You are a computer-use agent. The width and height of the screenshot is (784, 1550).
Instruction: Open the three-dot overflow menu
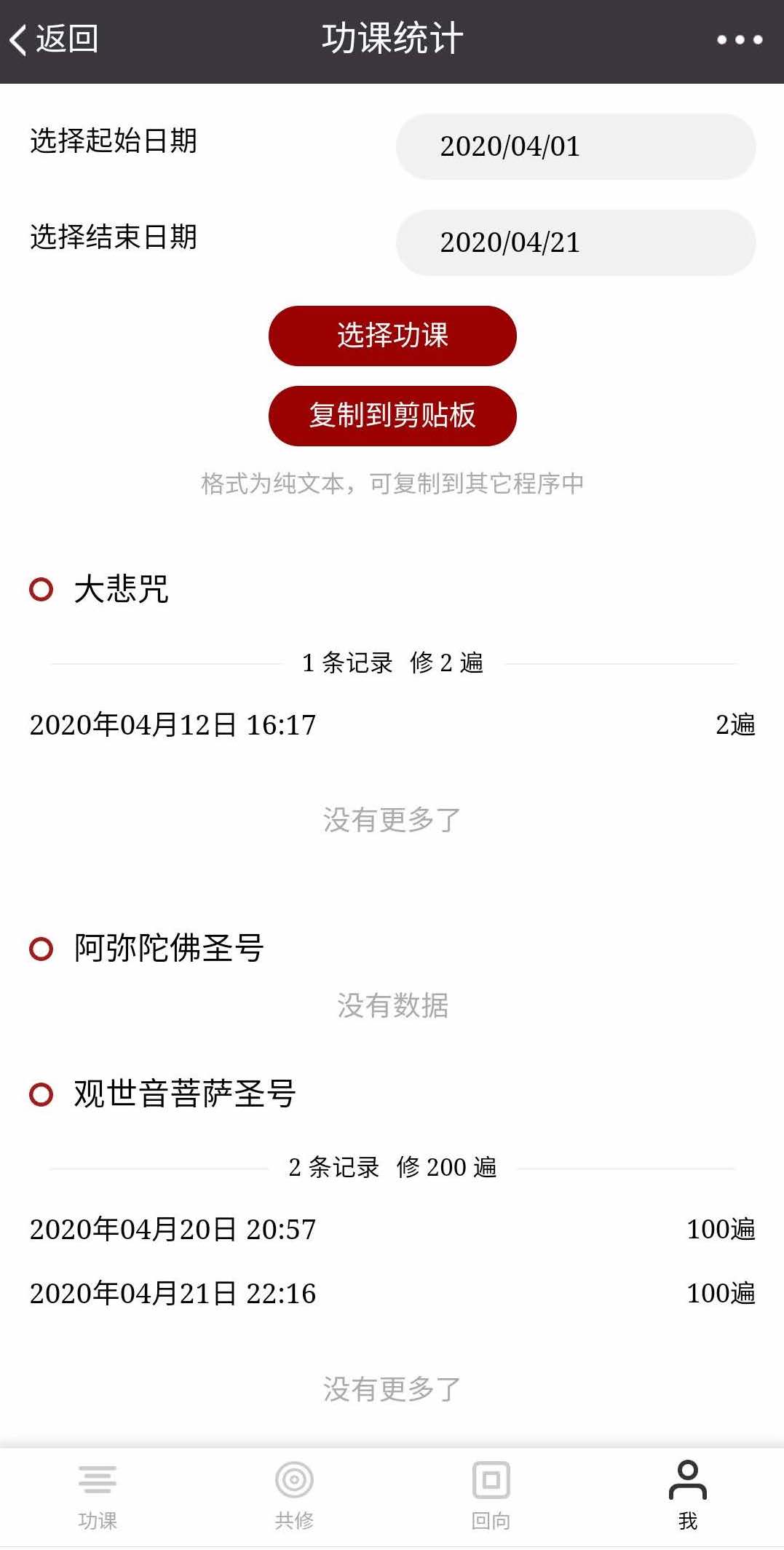pyautogui.click(x=739, y=40)
